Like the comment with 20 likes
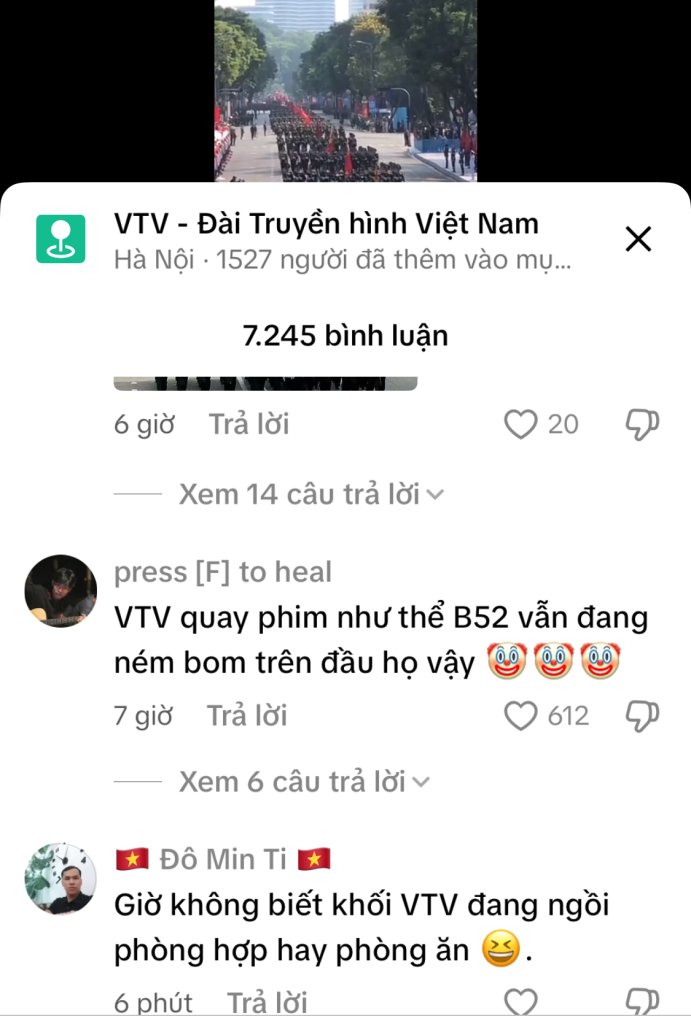The height and width of the screenshot is (1024, 691). pyautogui.click(x=521, y=425)
